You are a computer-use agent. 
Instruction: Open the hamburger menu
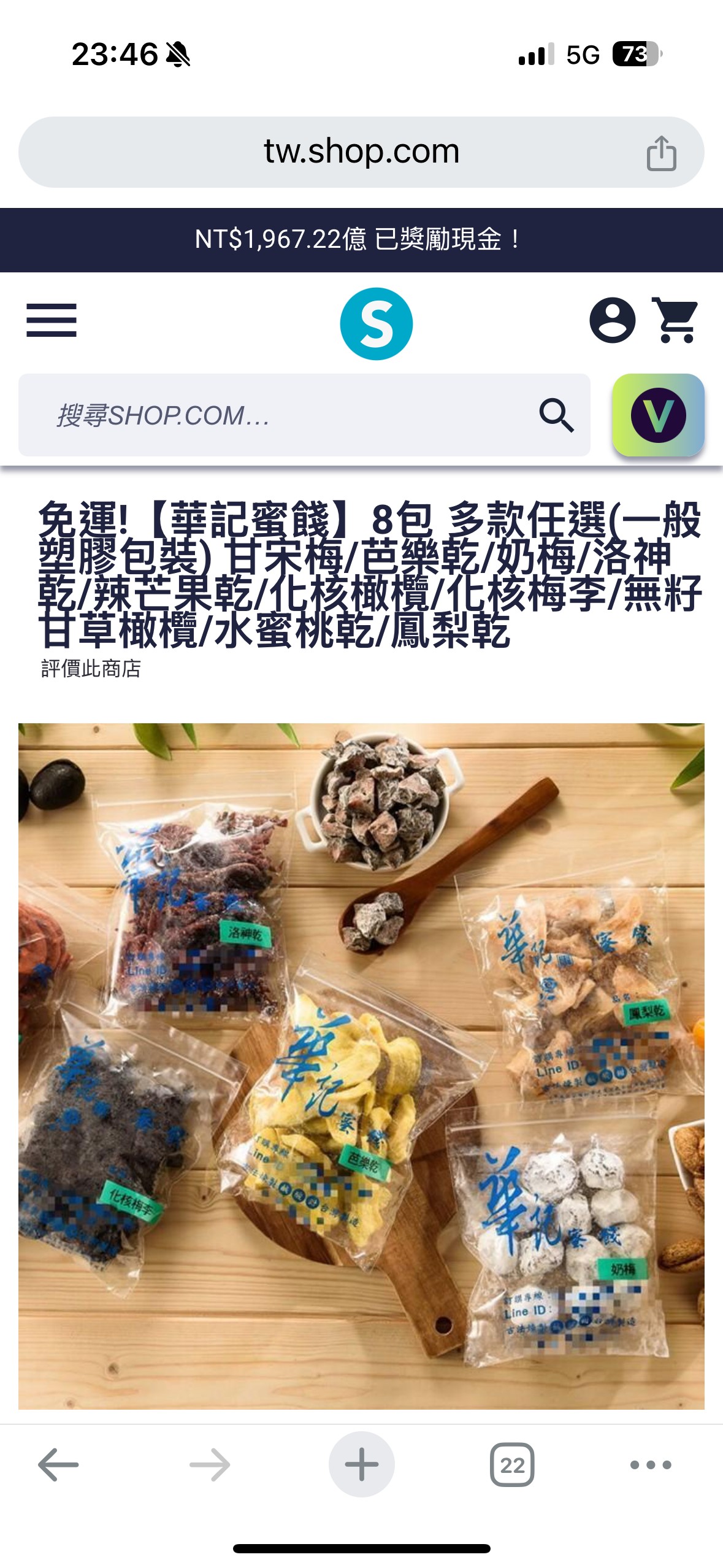(x=52, y=320)
